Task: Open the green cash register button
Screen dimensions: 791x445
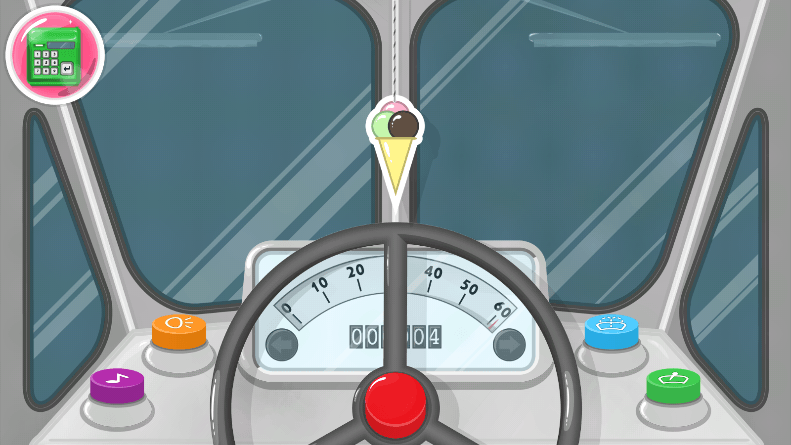Action: [x=55, y=55]
